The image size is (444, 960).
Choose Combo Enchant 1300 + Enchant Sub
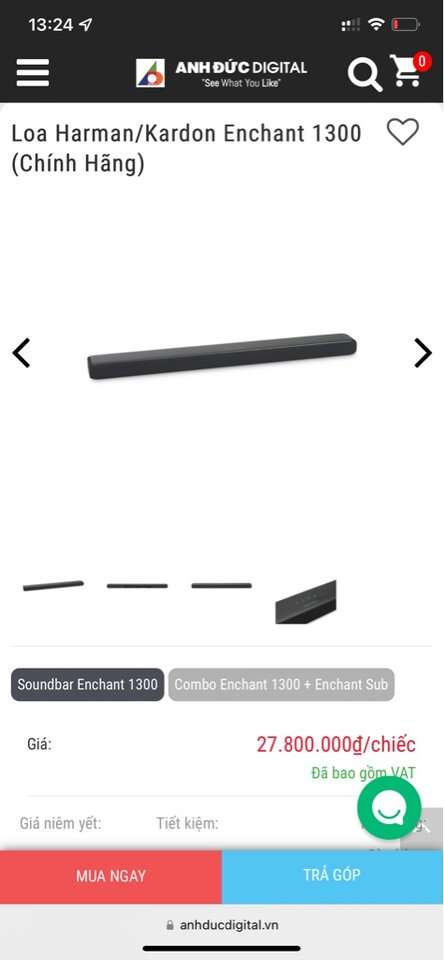click(281, 684)
